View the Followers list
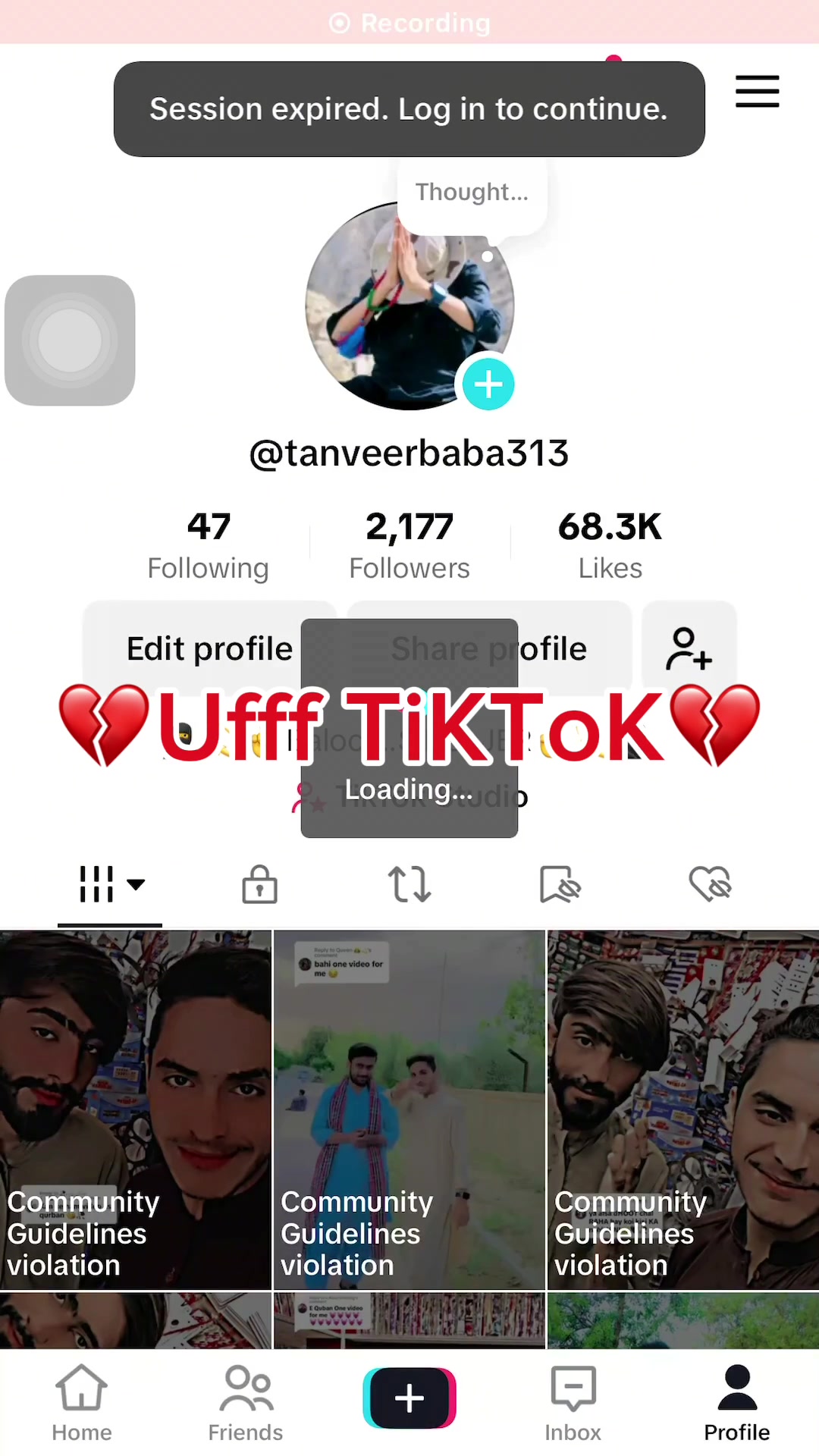Viewport: 819px width, 1456px height. (x=409, y=545)
